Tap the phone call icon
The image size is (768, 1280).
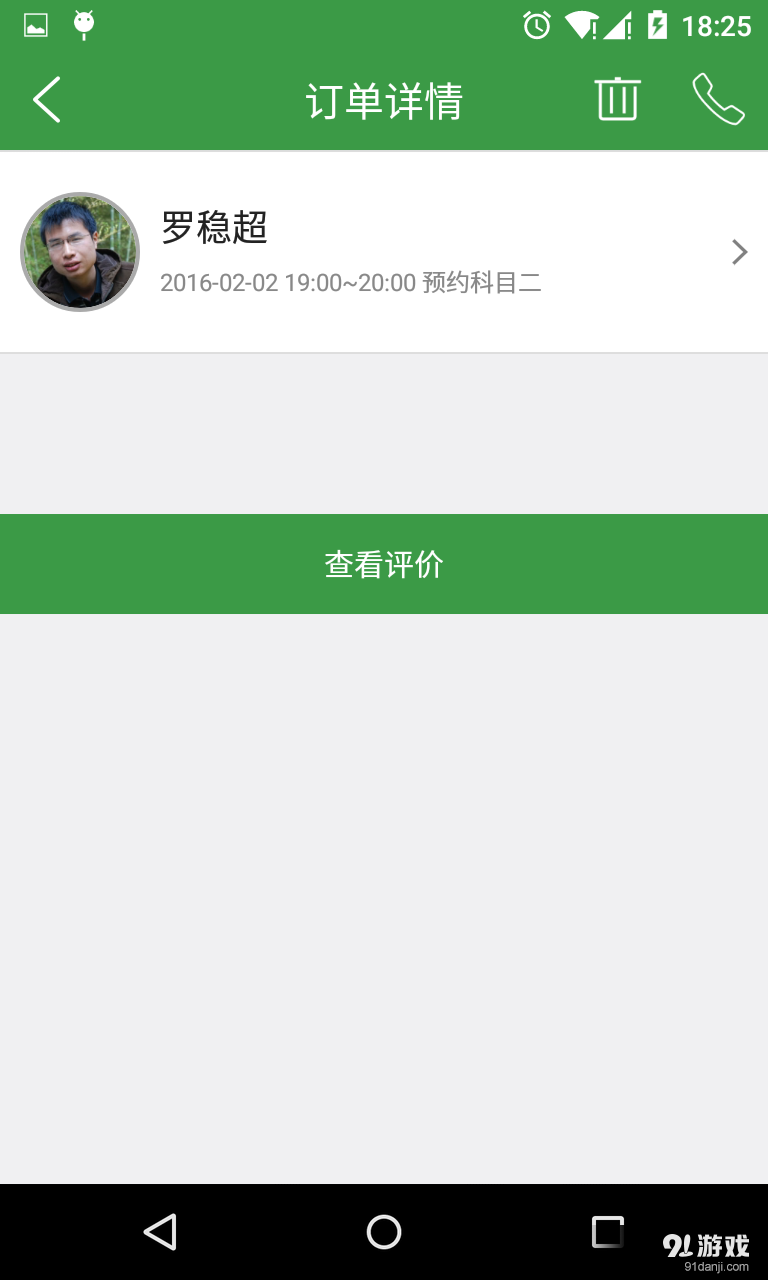coord(718,99)
